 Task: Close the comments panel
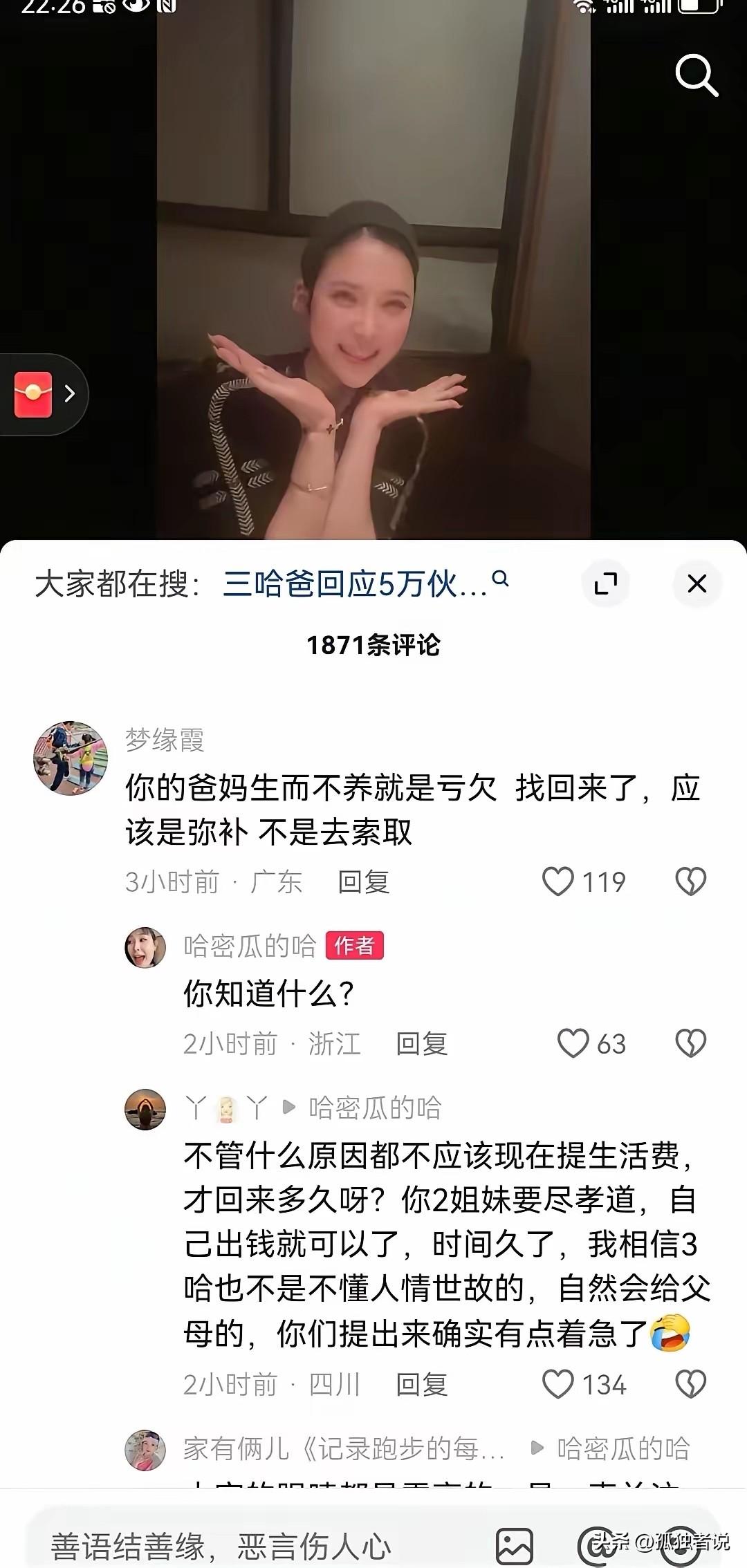click(x=697, y=584)
